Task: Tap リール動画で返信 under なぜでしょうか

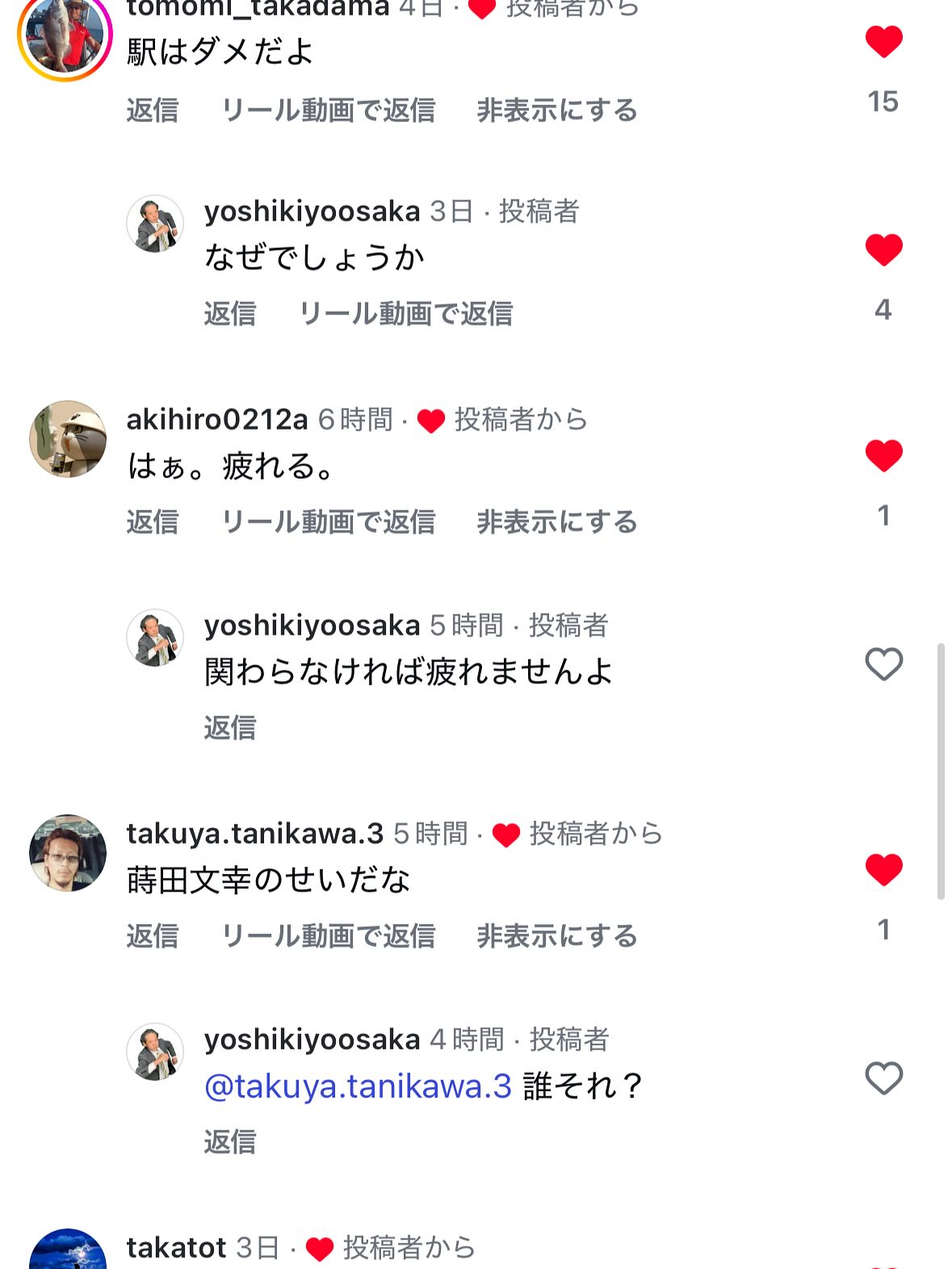Action: point(406,314)
